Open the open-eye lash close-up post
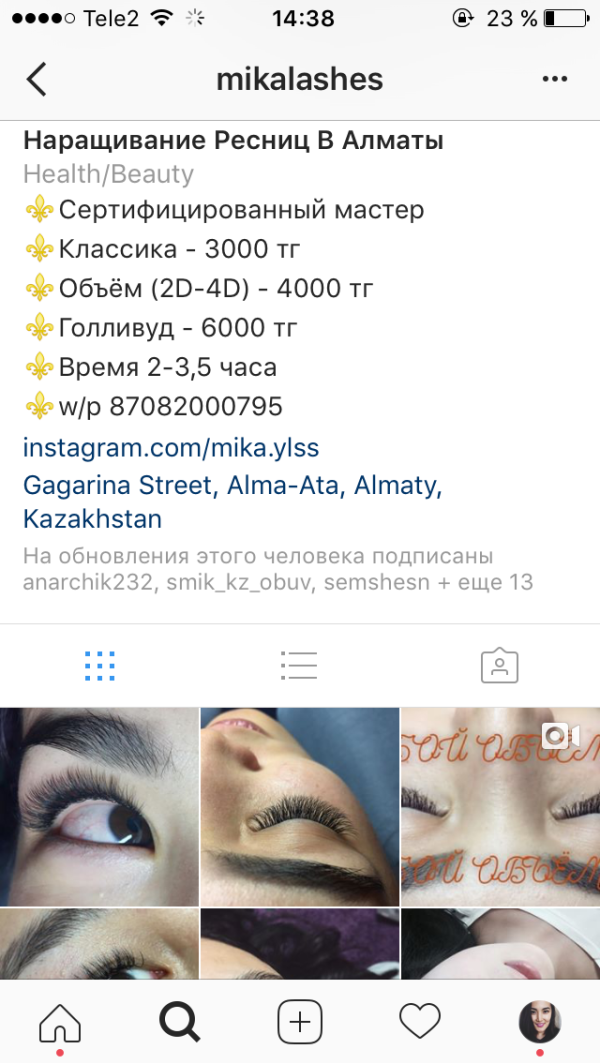600x1063 pixels. (x=99, y=807)
